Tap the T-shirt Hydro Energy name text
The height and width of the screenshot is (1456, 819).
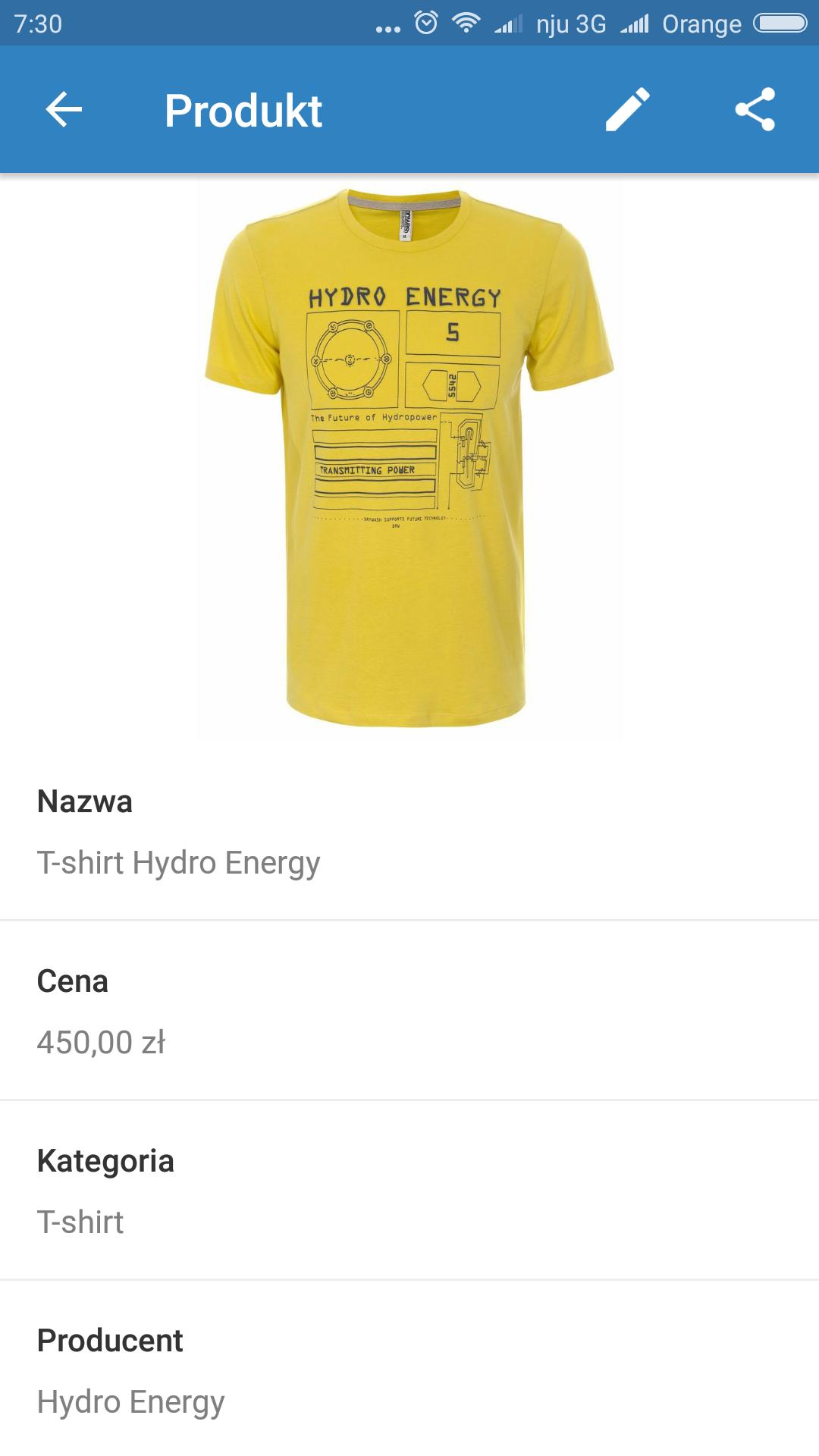[179, 861]
